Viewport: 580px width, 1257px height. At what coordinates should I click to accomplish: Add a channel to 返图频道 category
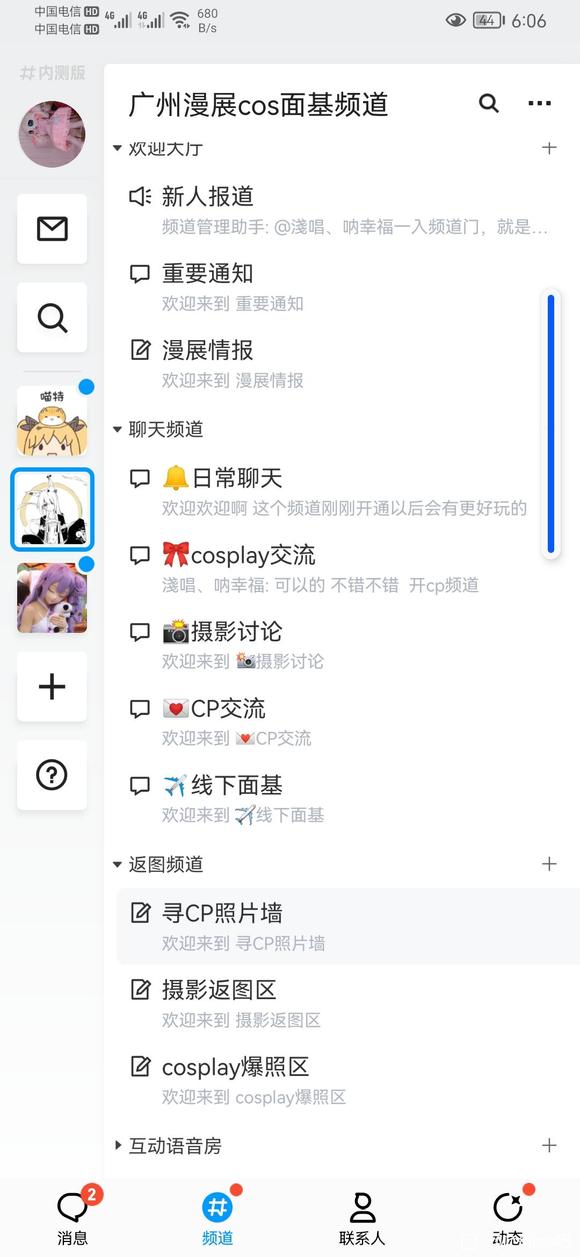tap(549, 864)
